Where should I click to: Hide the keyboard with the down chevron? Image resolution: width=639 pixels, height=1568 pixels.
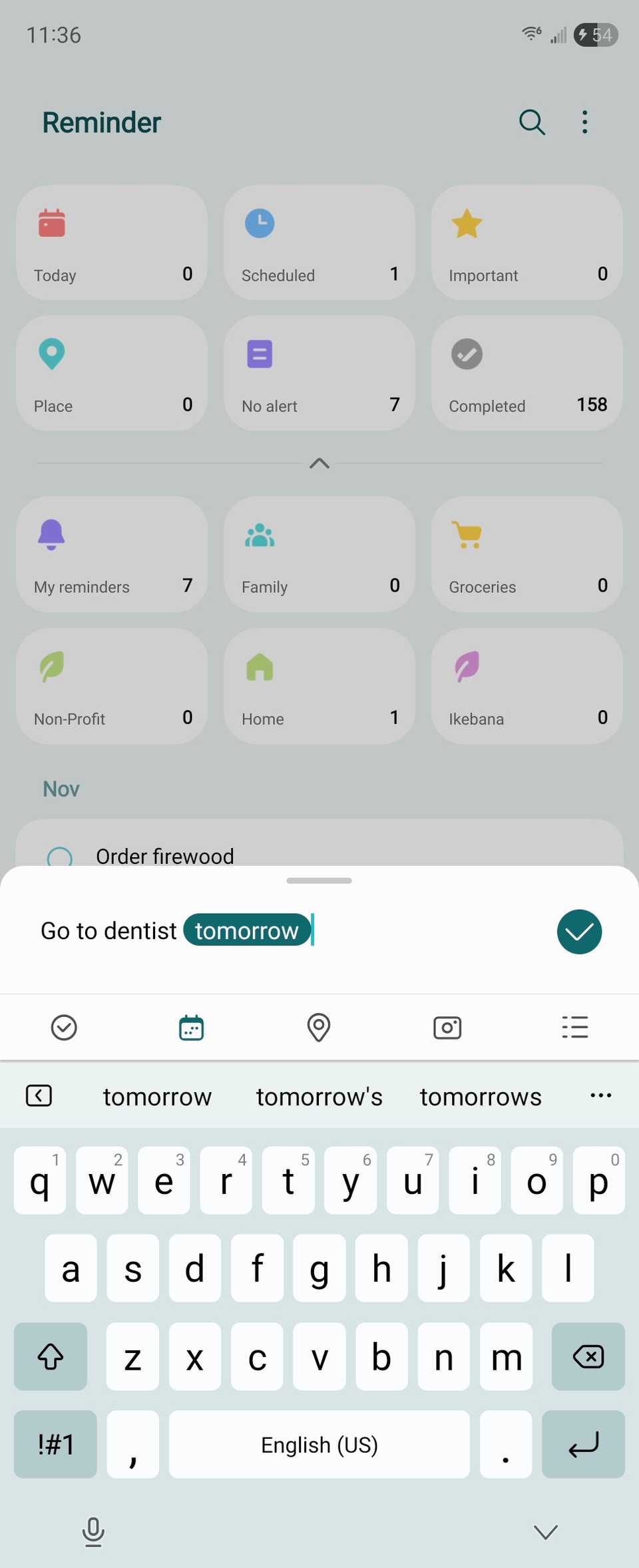pos(545,1531)
